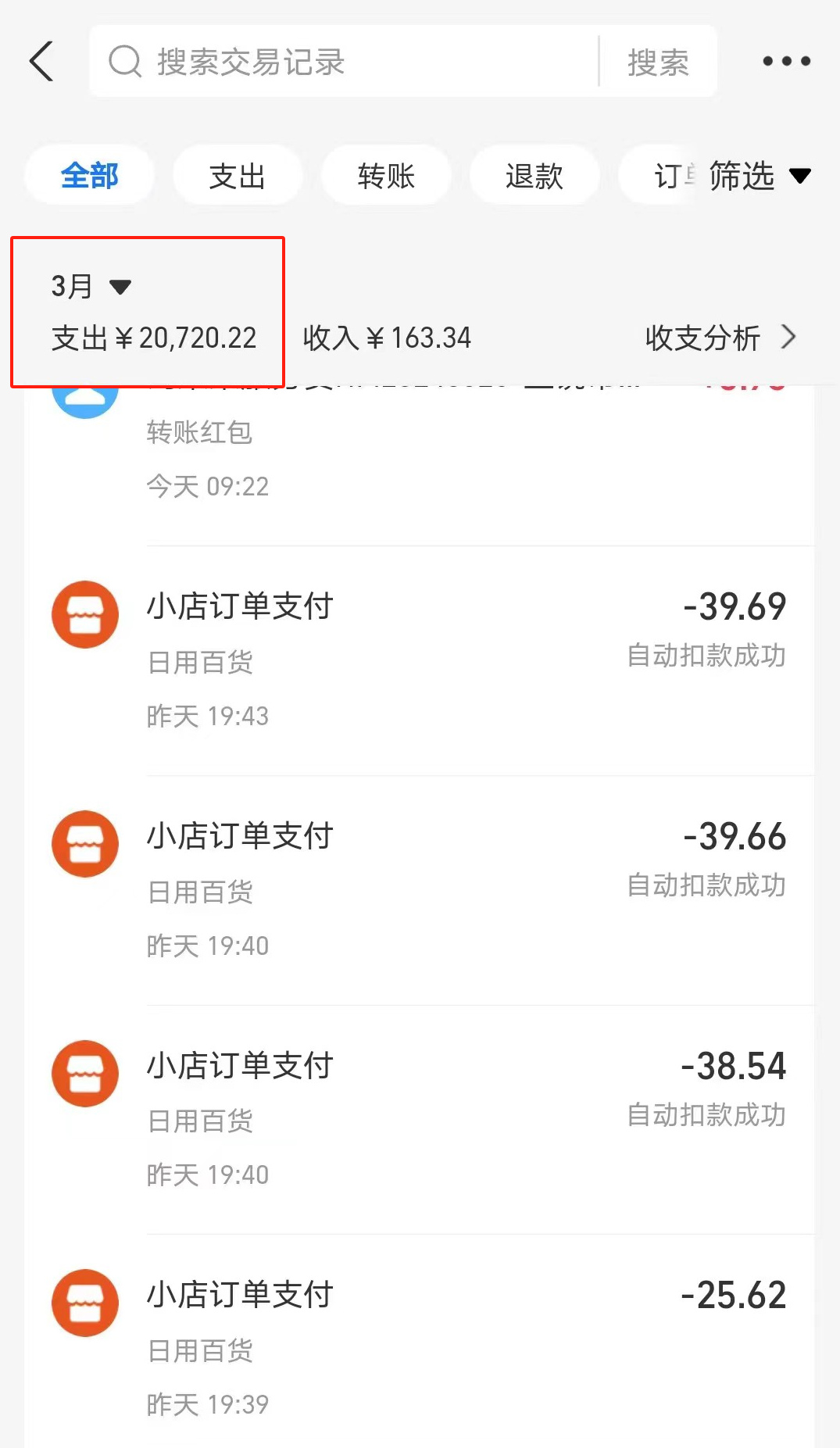Select the 转账 filter tab

point(386,176)
